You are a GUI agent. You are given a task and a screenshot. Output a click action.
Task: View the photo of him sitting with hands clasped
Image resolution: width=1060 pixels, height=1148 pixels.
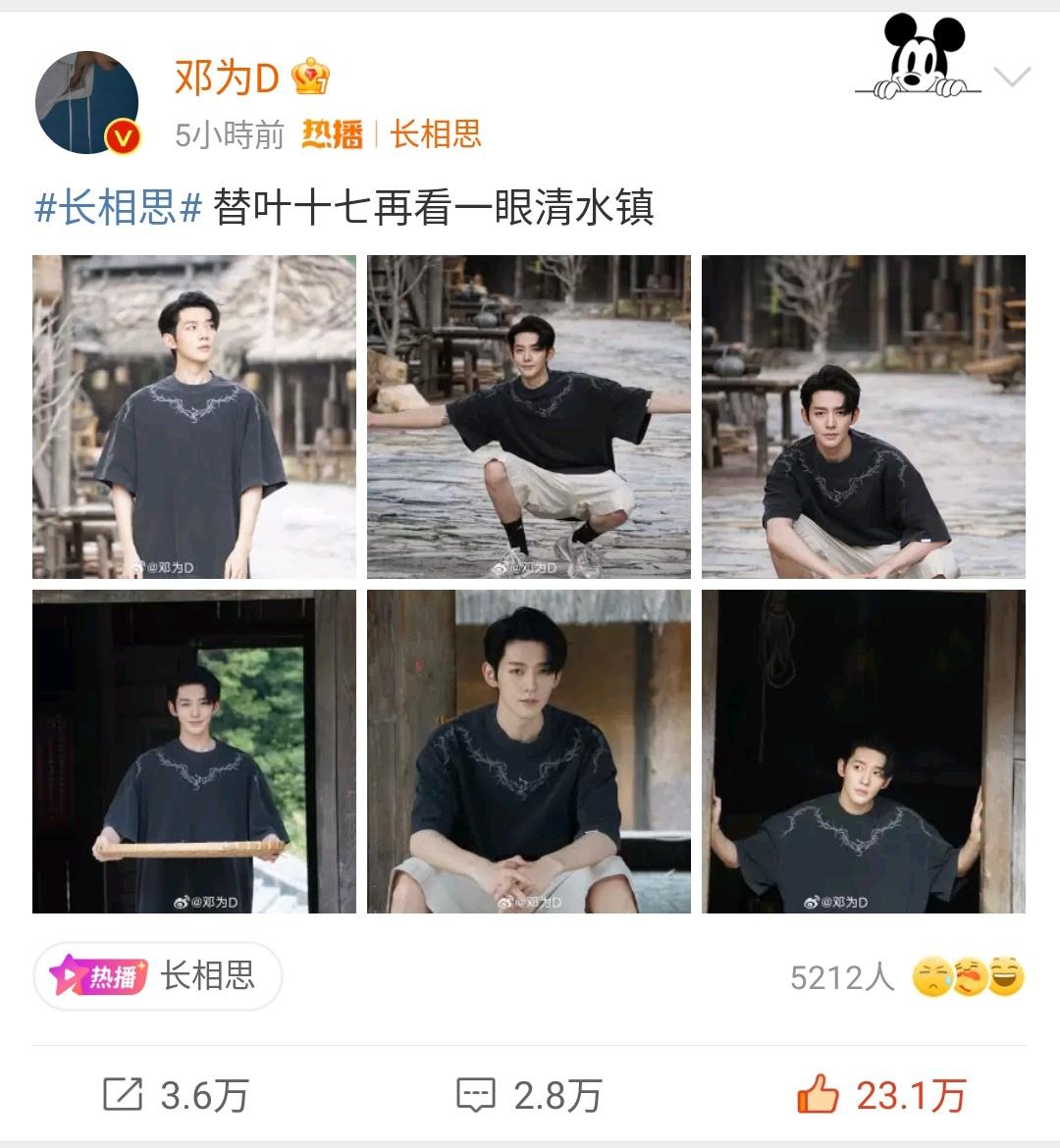point(529,752)
